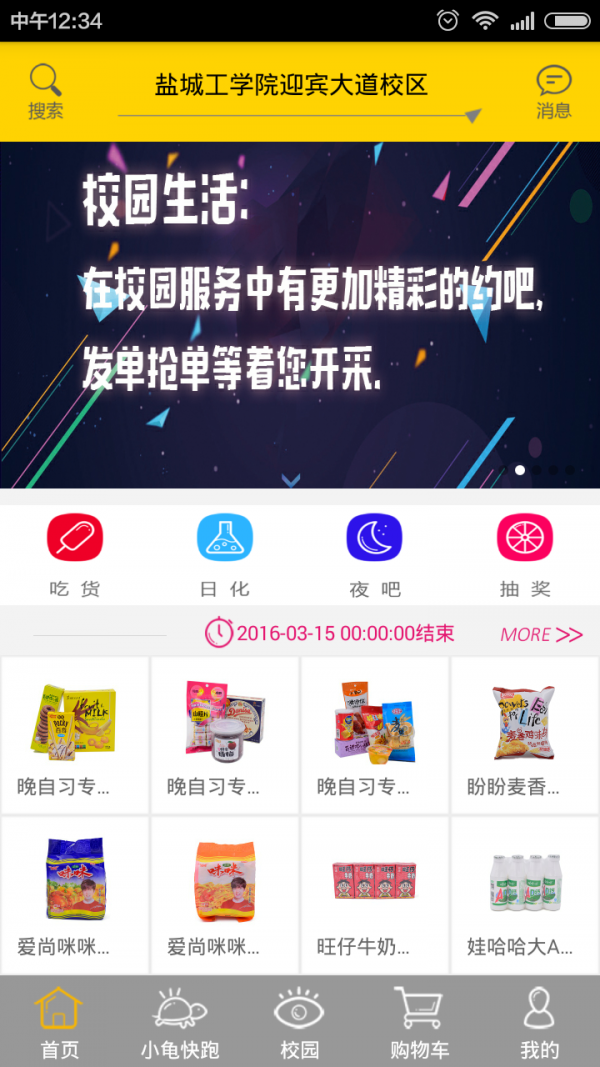Open the 吃货 snacks category

click(75, 555)
